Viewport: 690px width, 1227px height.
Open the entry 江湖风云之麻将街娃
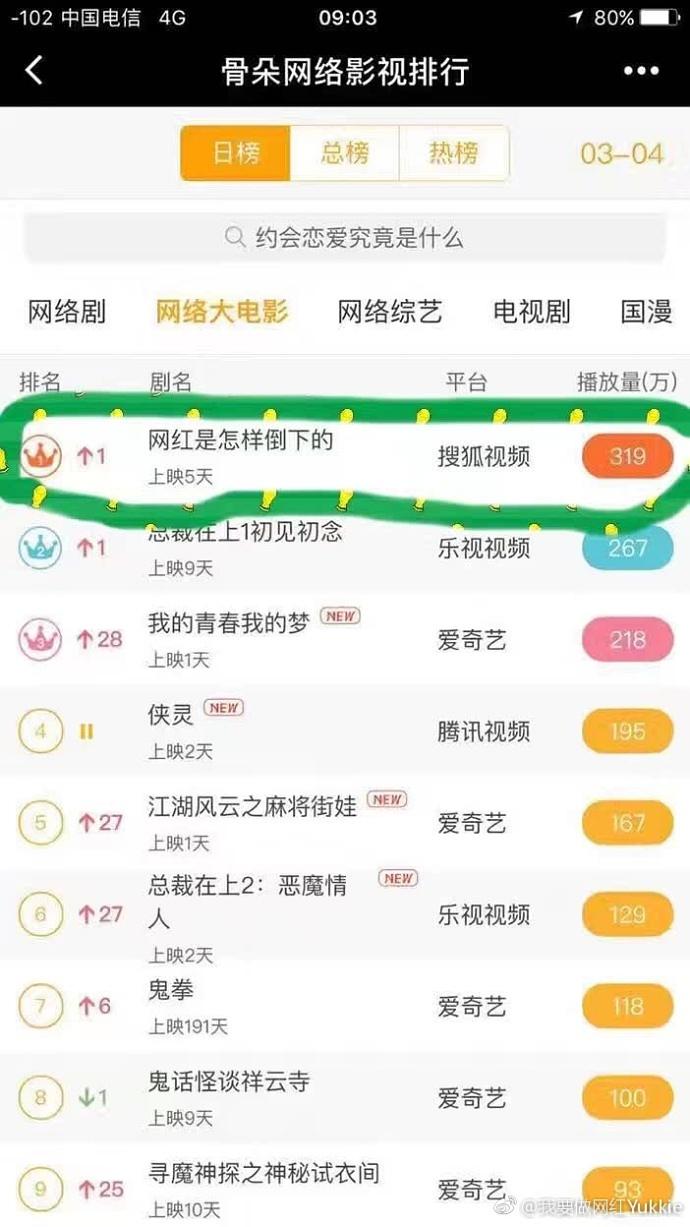click(252, 806)
